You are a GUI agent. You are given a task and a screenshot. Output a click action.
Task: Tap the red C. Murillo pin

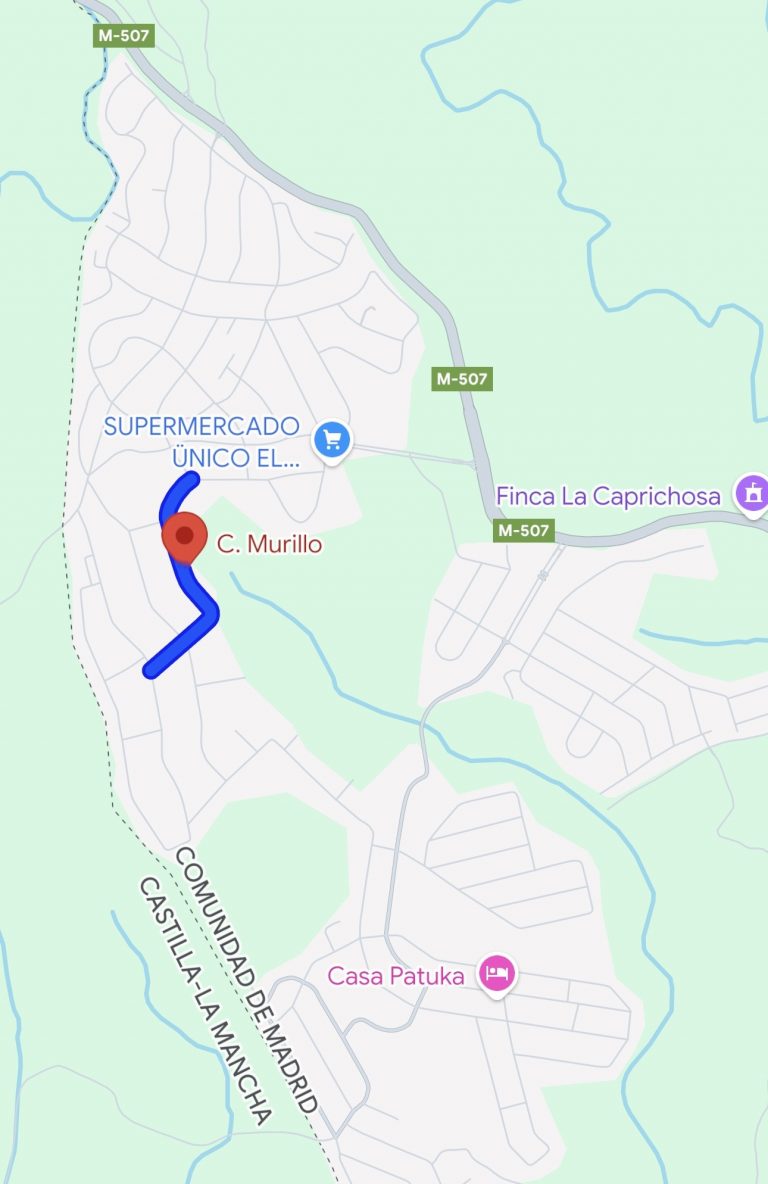click(x=184, y=536)
